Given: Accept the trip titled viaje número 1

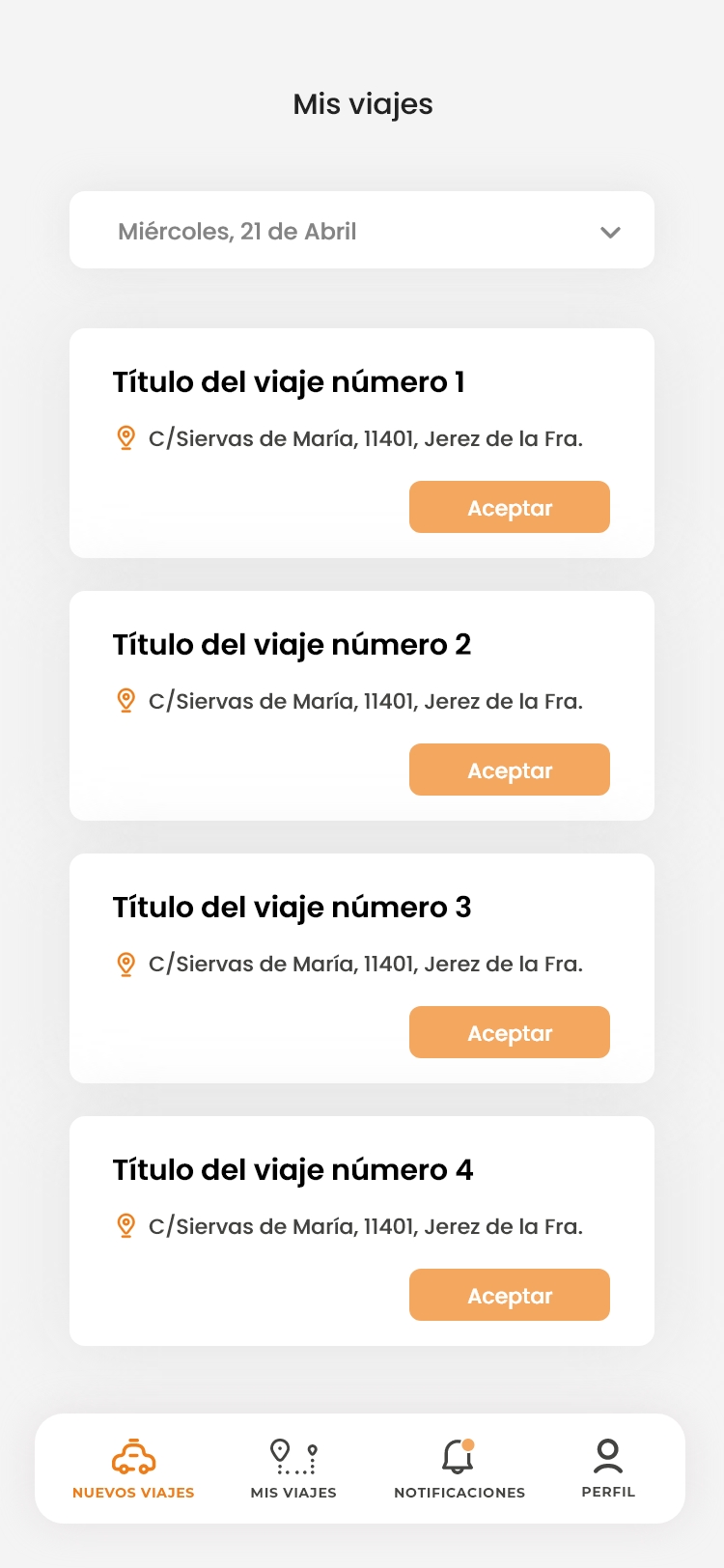Looking at the screenshot, I should [509, 508].
